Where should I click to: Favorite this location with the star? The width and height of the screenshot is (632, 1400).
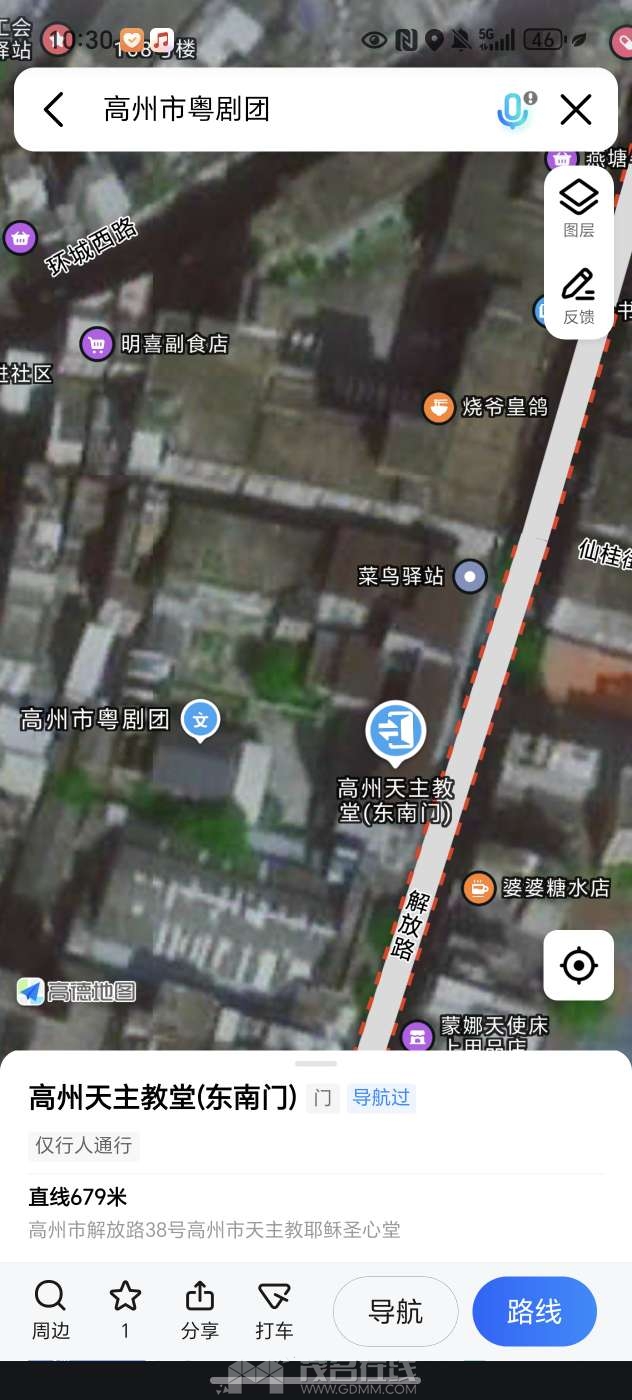tap(125, 1310)
